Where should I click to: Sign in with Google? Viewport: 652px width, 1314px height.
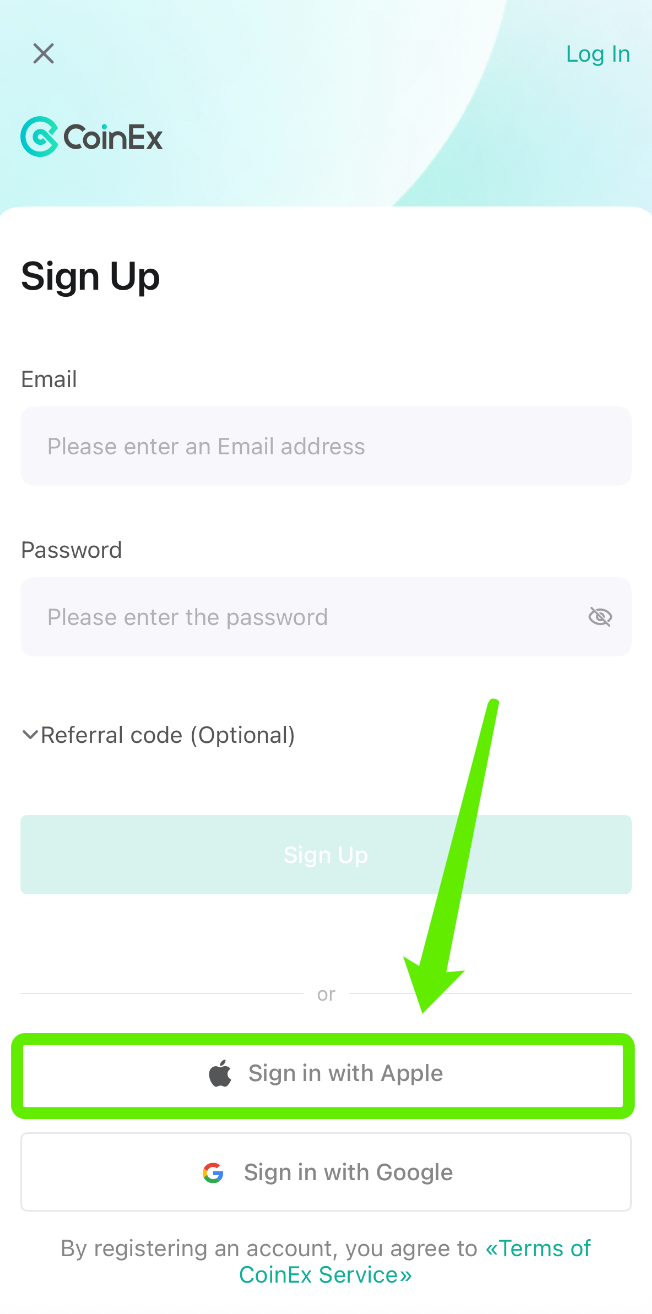pos(325,1172)
